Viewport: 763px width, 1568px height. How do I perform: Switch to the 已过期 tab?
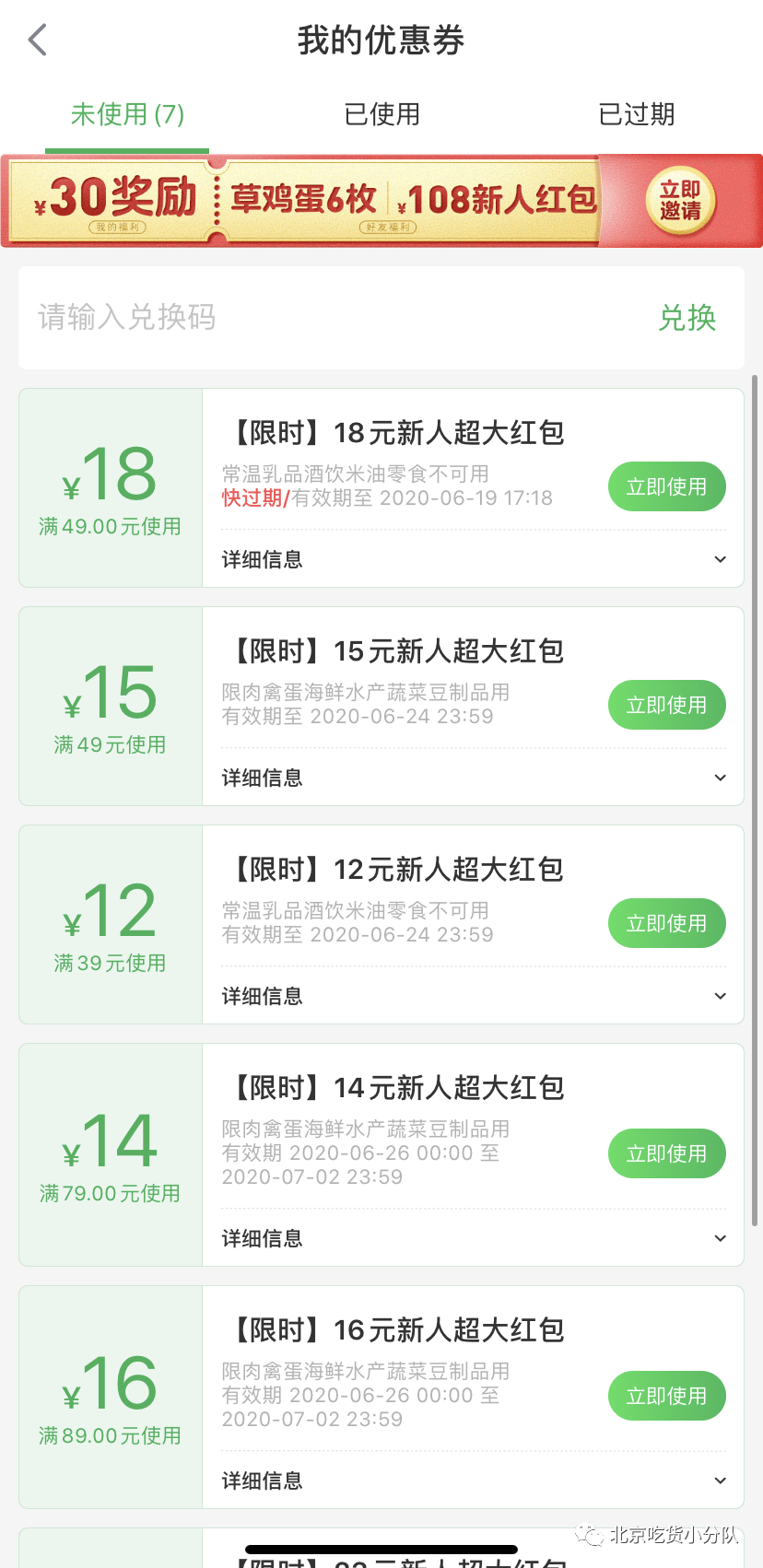click(636, 114)
